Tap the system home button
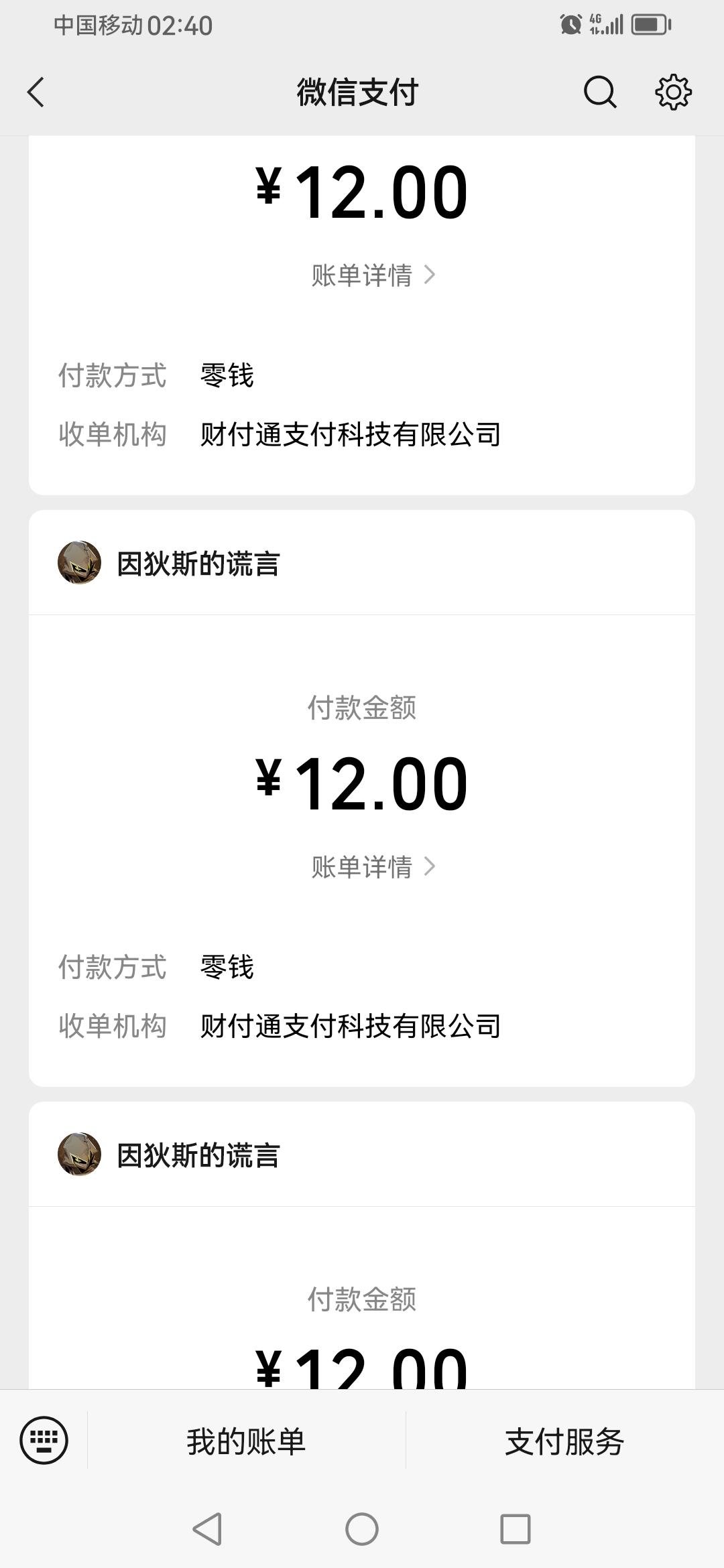 point(362,1529)
